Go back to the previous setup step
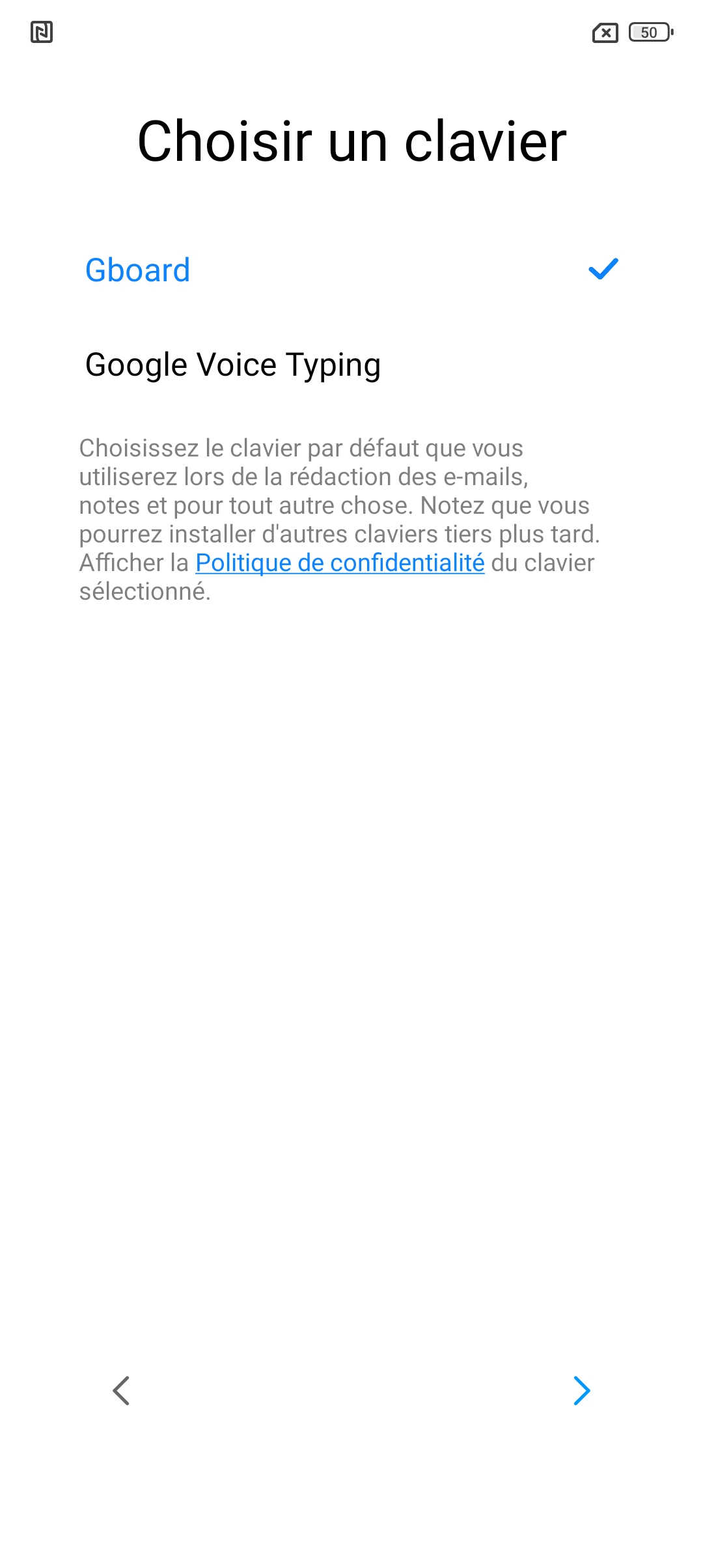 122,1390
